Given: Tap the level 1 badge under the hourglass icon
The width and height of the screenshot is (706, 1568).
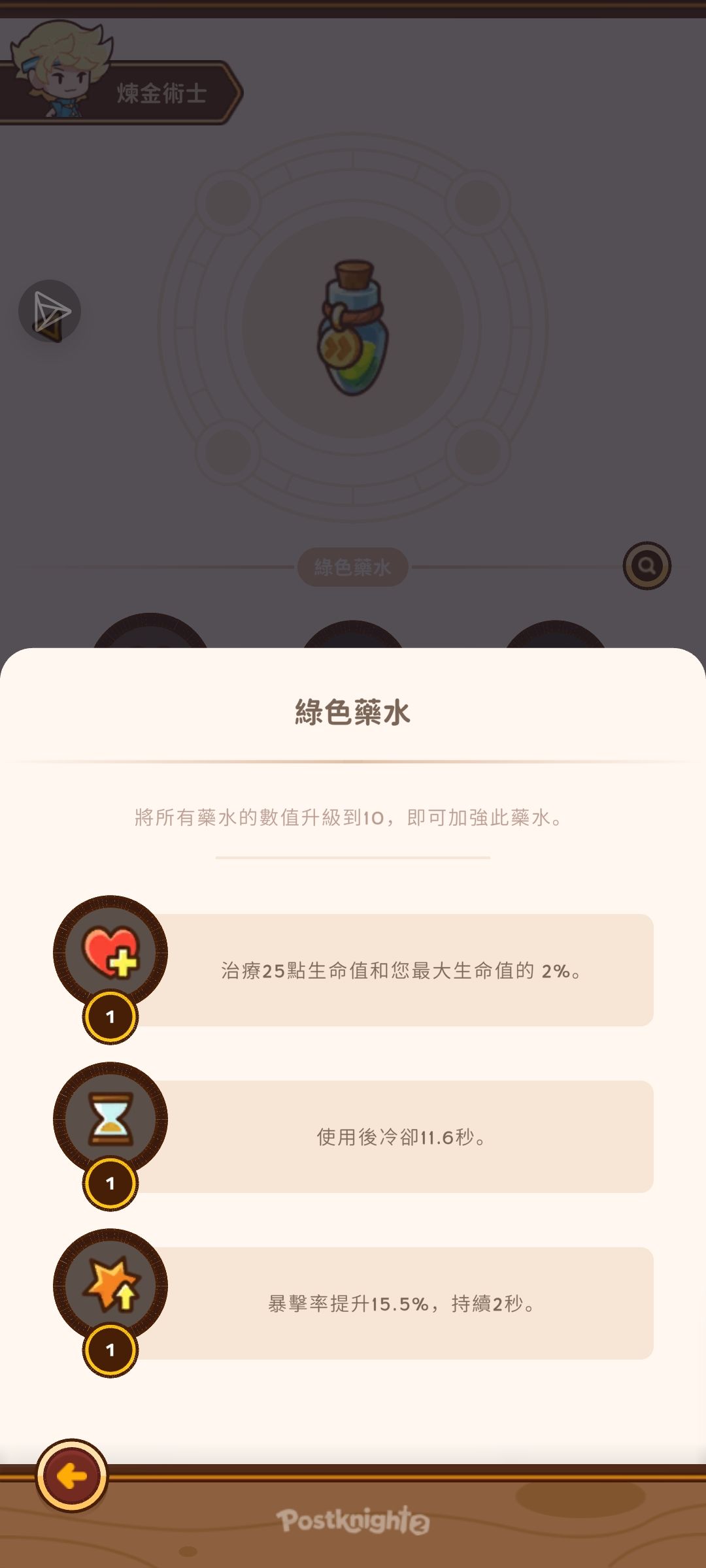Looking at the screenshot, I should [110, 1183].
